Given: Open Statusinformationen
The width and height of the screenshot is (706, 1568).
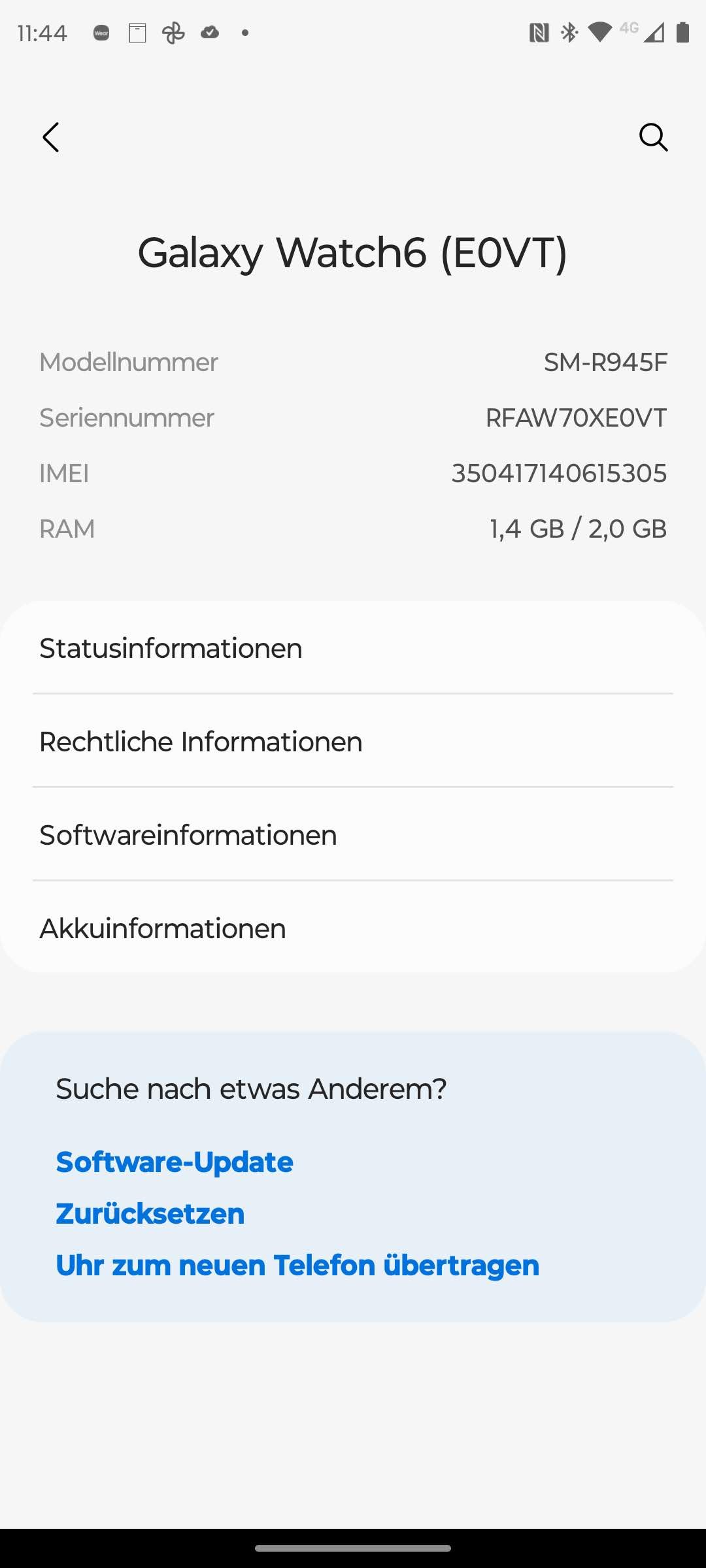Looking at the screenshot, I should tap(353, 648).
